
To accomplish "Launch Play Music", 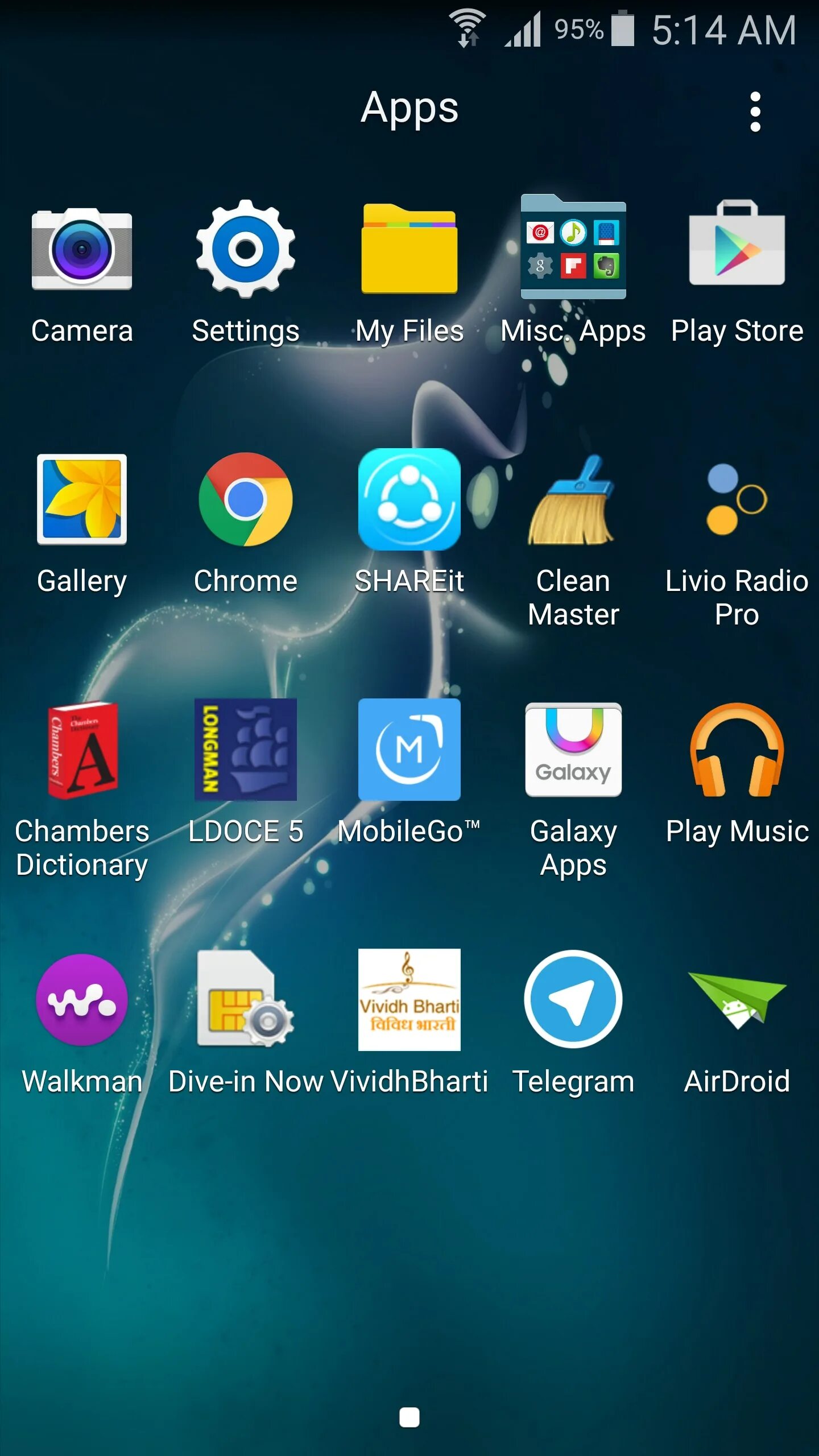I will point(737,750).
